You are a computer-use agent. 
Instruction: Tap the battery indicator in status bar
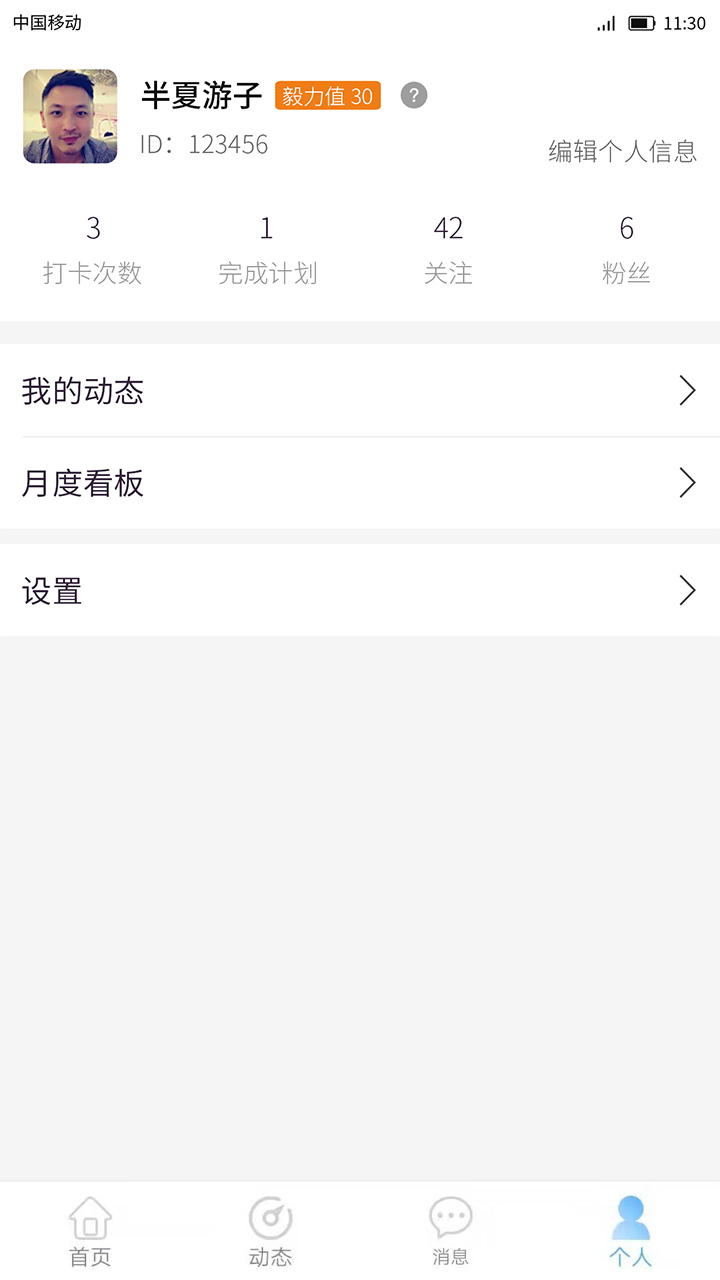pos(641,21)
